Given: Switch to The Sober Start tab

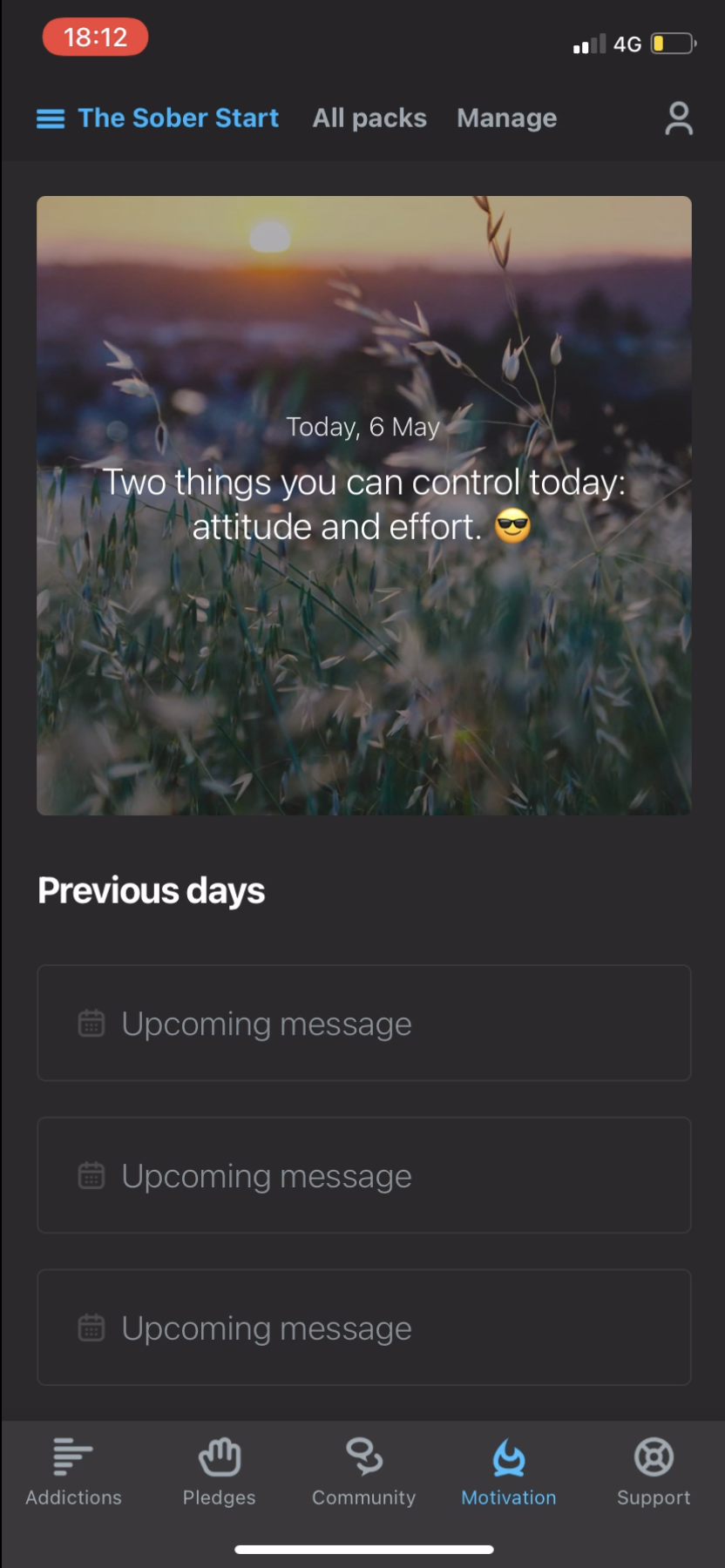Looking at the screenshot, I should 178,118.
